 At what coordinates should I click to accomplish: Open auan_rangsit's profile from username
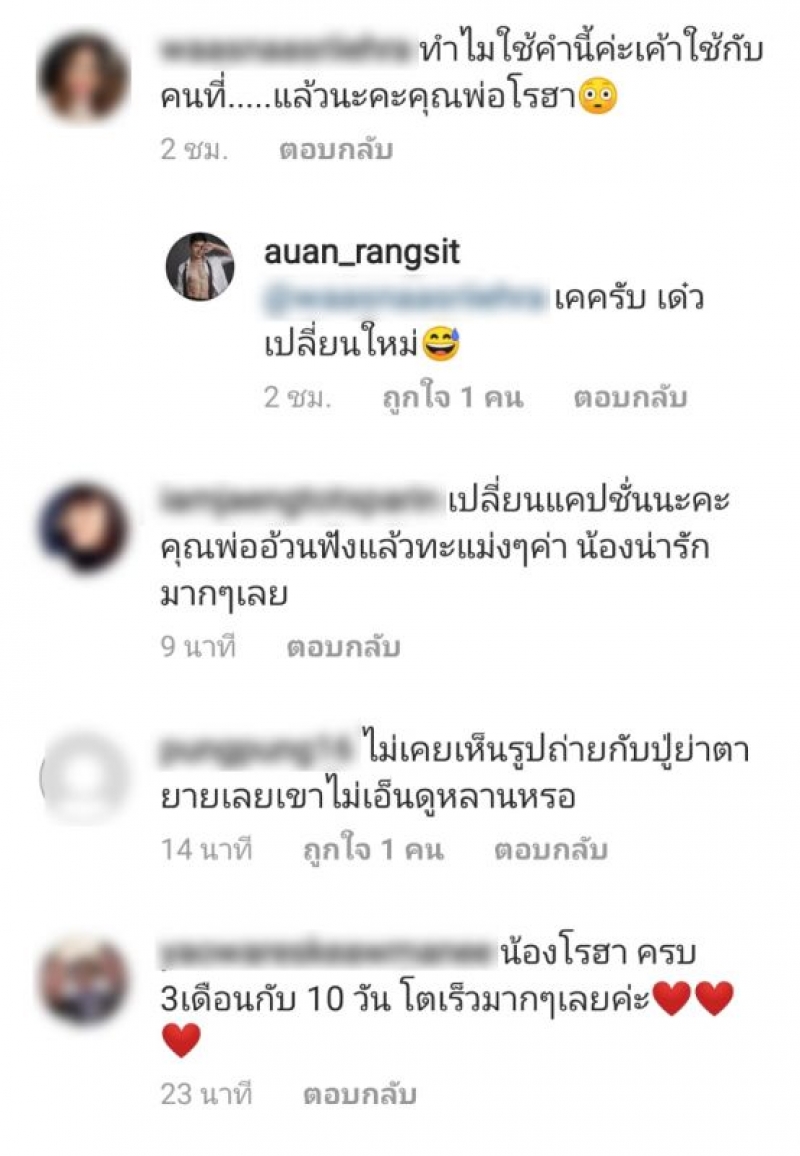tap(362, 253)
